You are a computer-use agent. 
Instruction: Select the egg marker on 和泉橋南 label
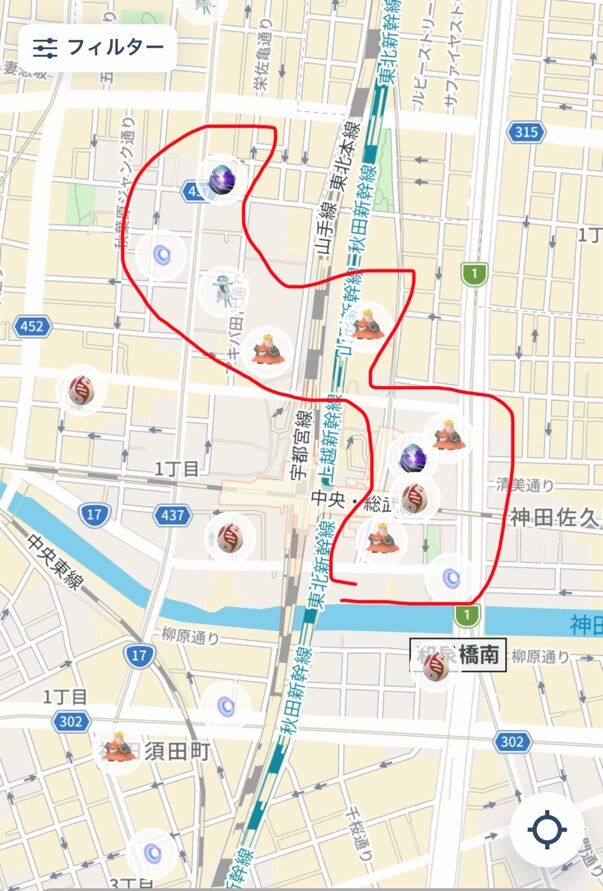(436, 666)
